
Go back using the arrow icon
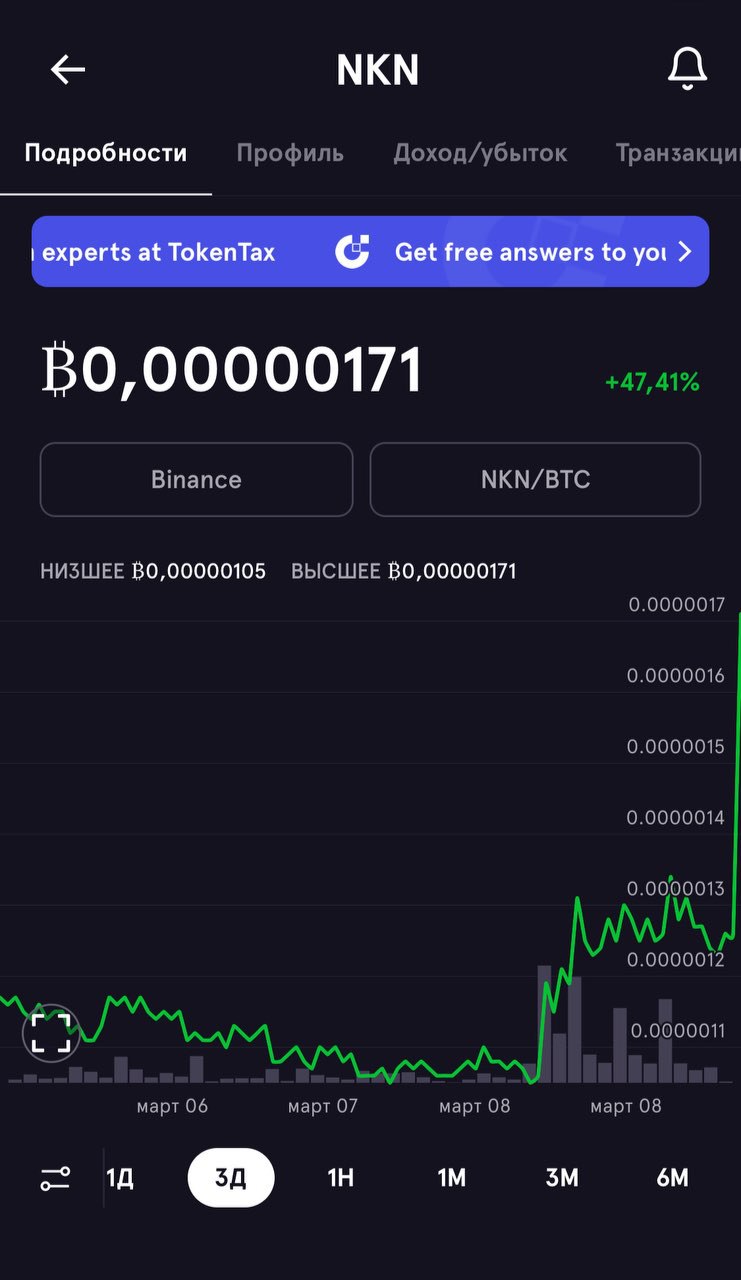68,69
